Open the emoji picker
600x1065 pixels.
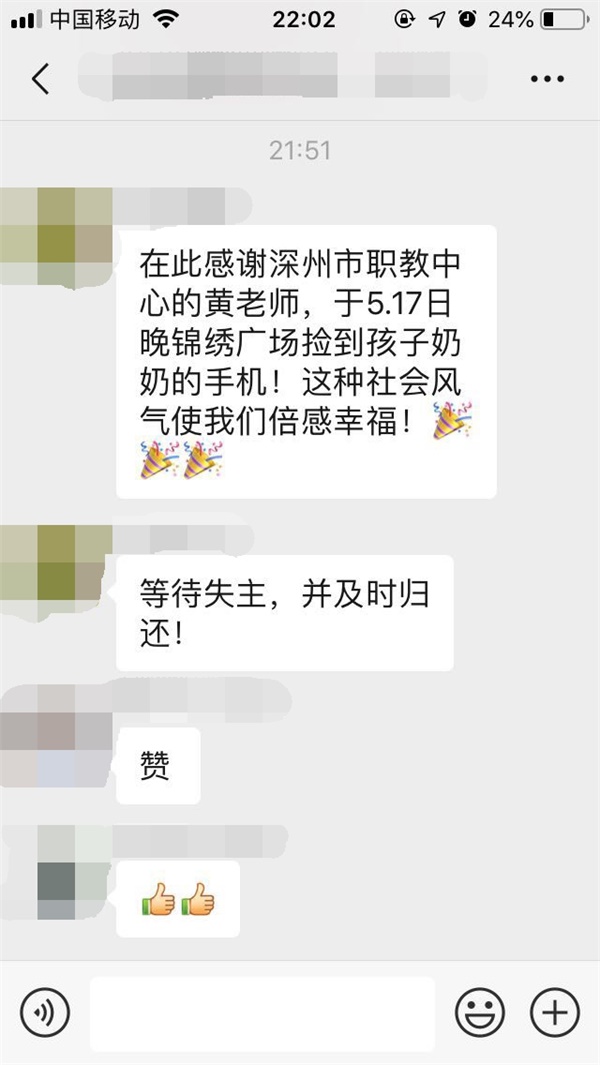coord(480,1014)
